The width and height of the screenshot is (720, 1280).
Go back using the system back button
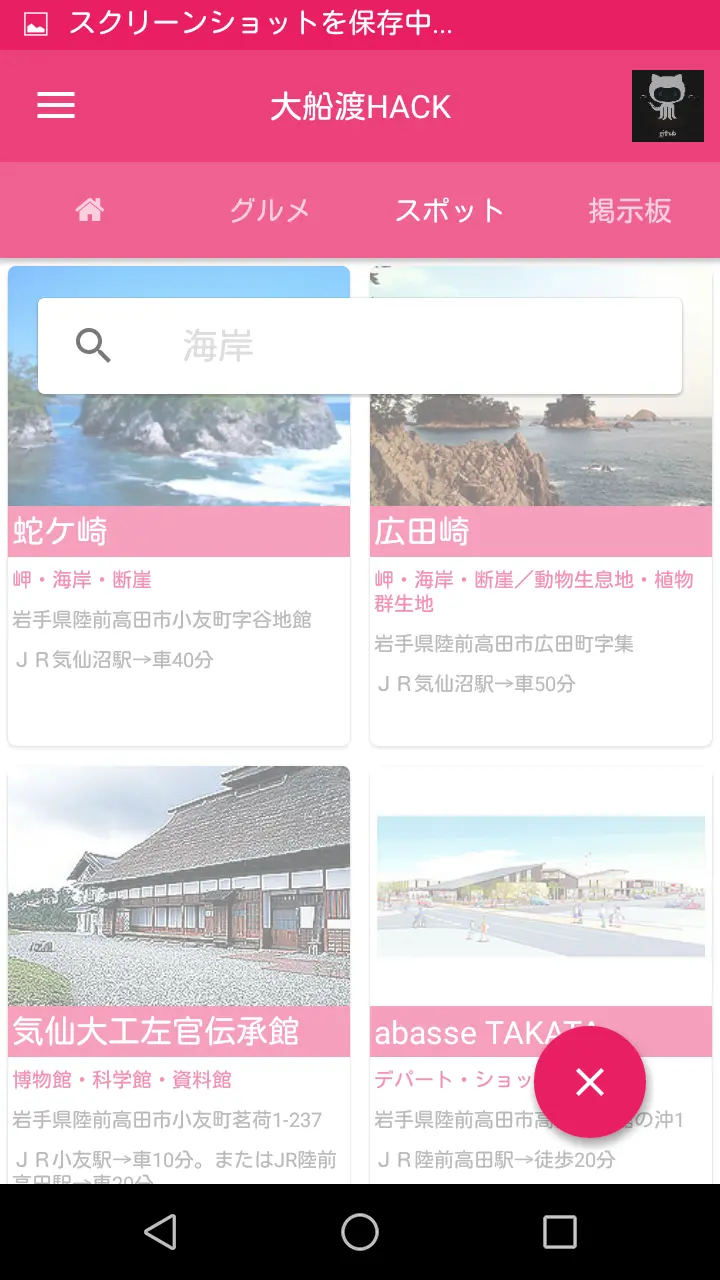pos(160,1232)
